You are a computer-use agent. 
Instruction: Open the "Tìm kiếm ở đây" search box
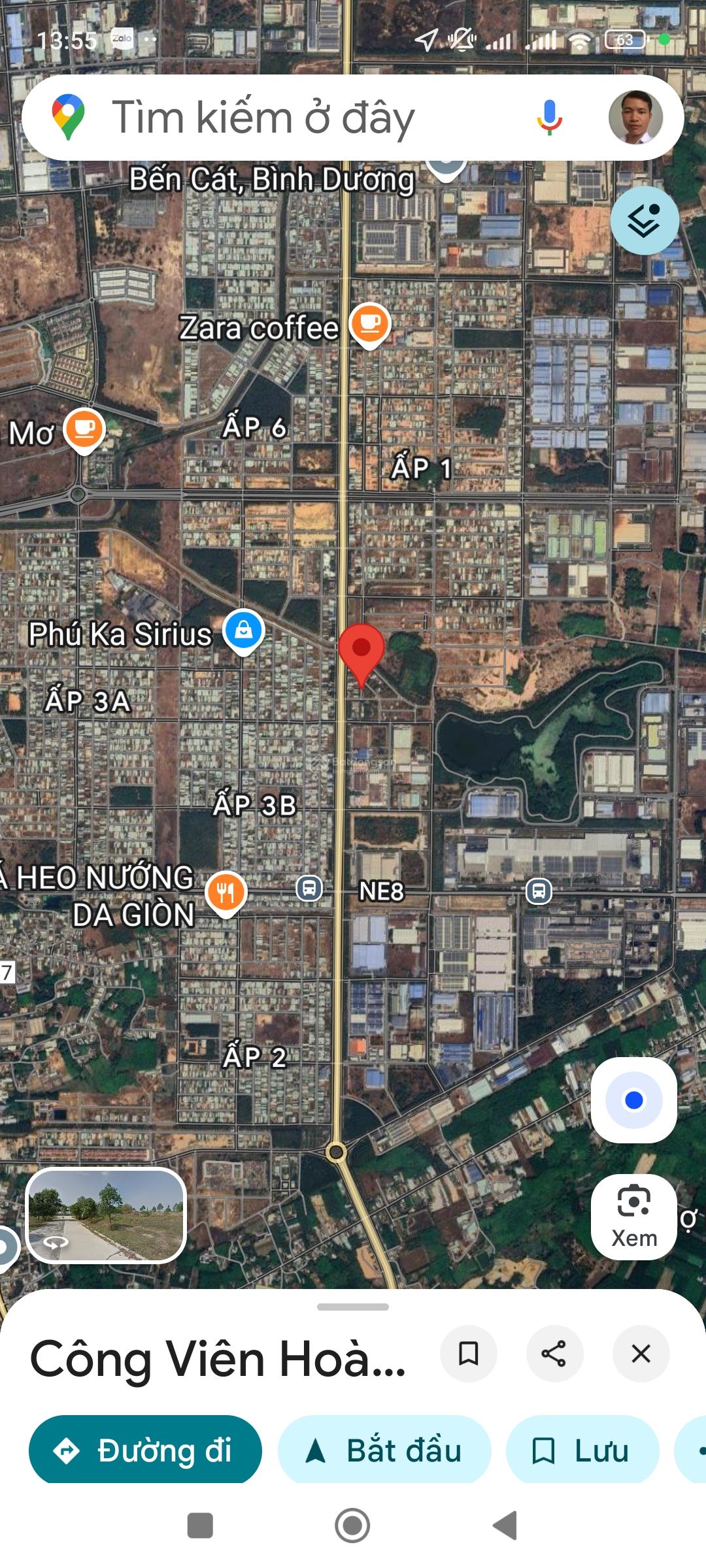(x=275, y=118)
